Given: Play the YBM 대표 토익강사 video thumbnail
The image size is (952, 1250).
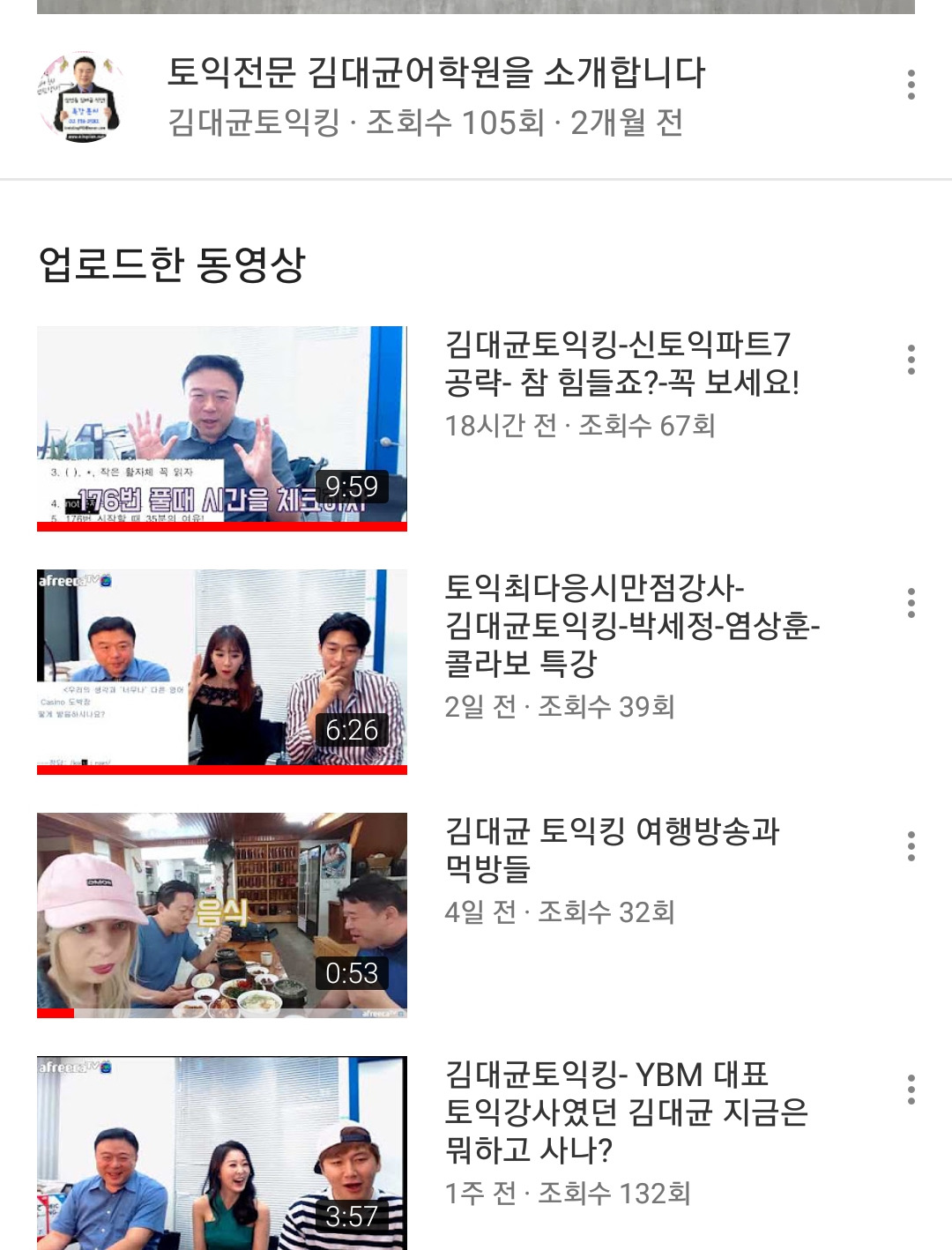Looking at the screenshot, I should click(222, 1153).
